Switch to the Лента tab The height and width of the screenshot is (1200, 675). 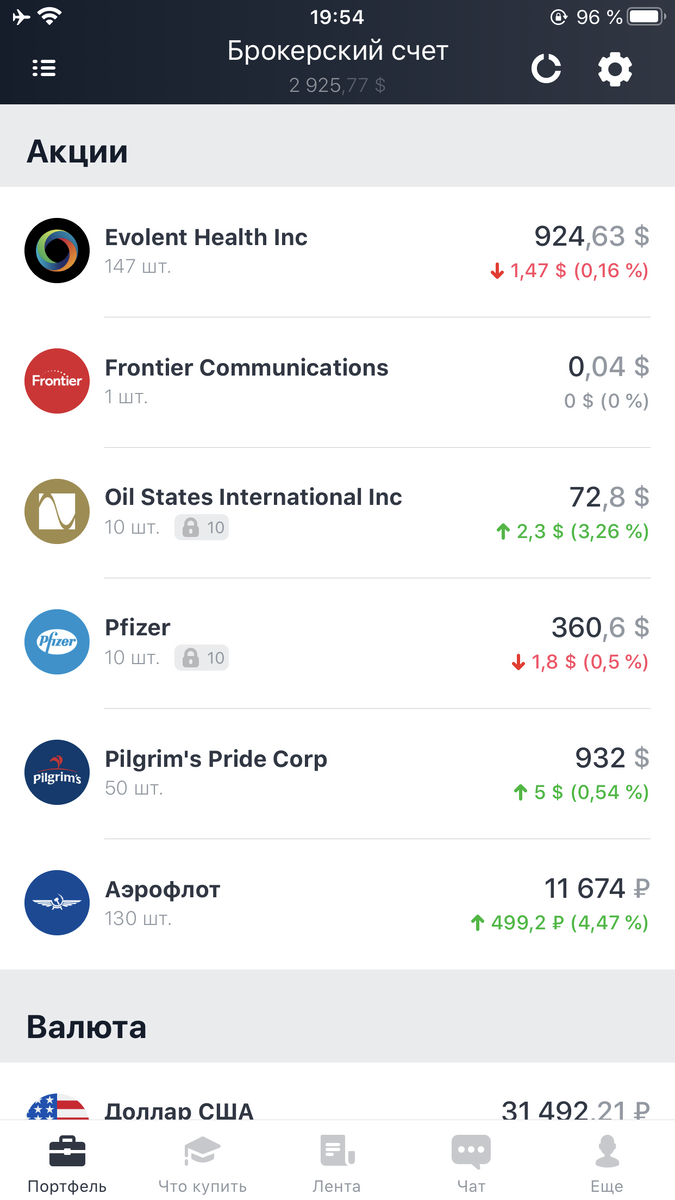click(x=337, y=1164)
